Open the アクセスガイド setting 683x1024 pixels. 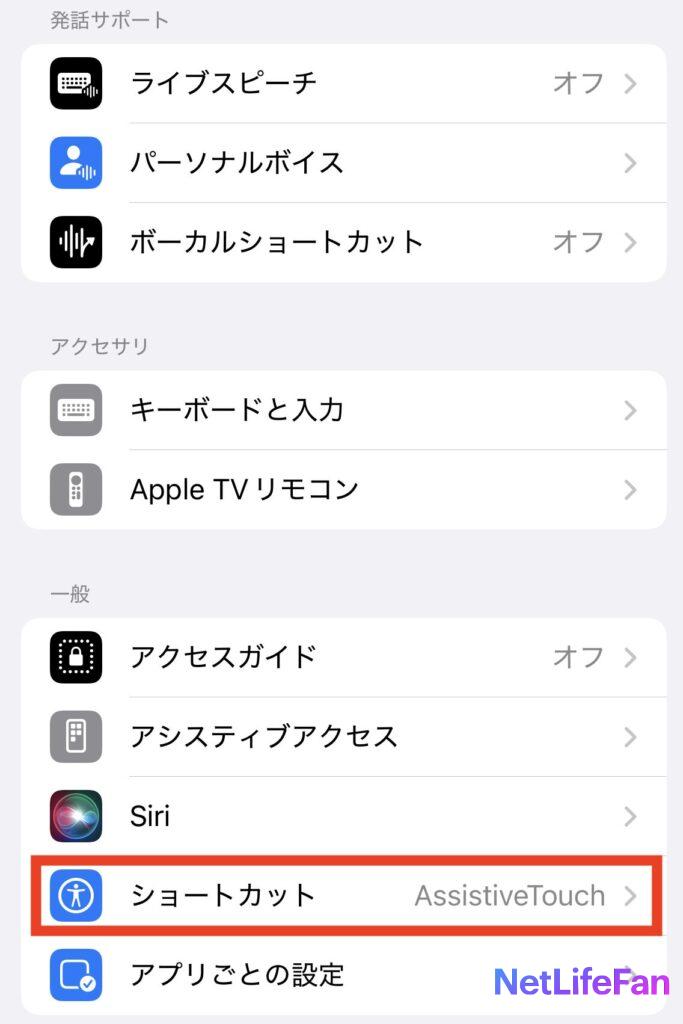pyautogui.click(x=342, y=657)
